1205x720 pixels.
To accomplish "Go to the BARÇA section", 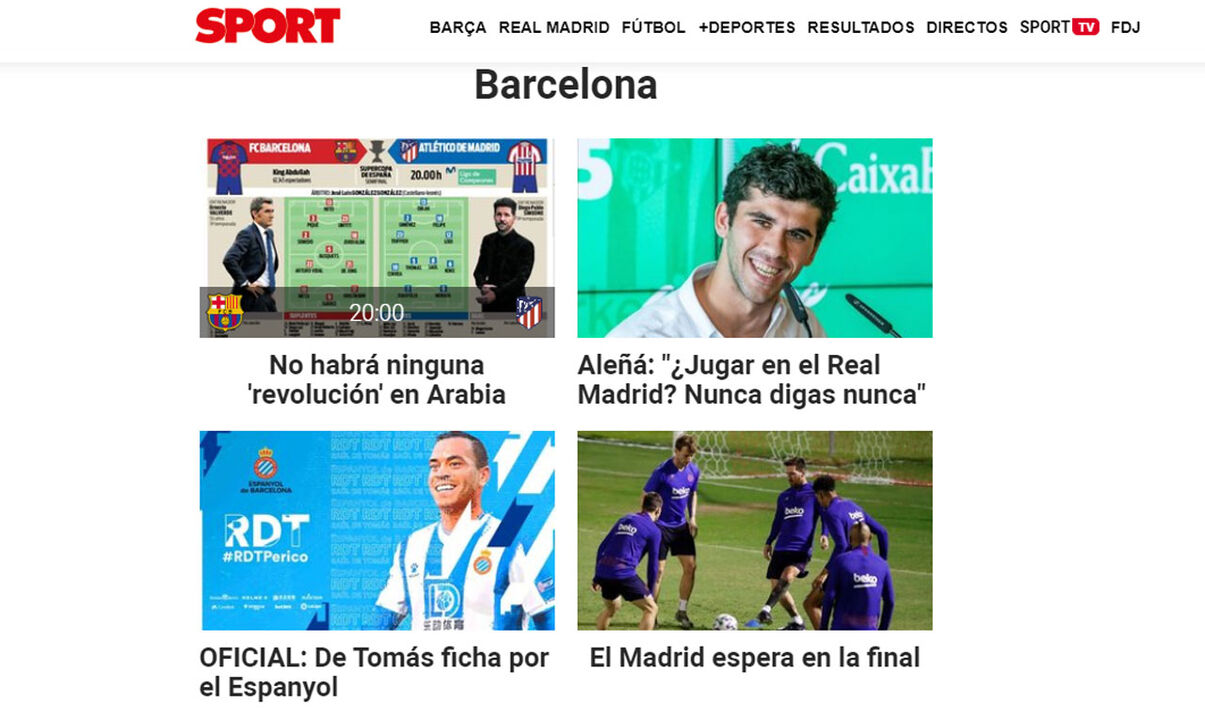I will pos(457,28).
